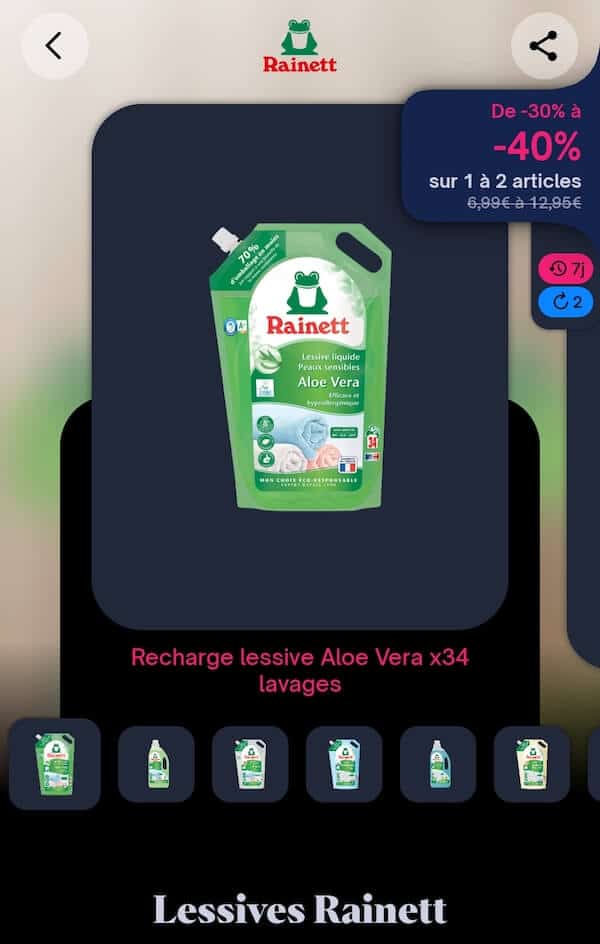Select the cream-colored pouch thumbnail
Screen dimensions: 600x944
[x=531, y=764]
